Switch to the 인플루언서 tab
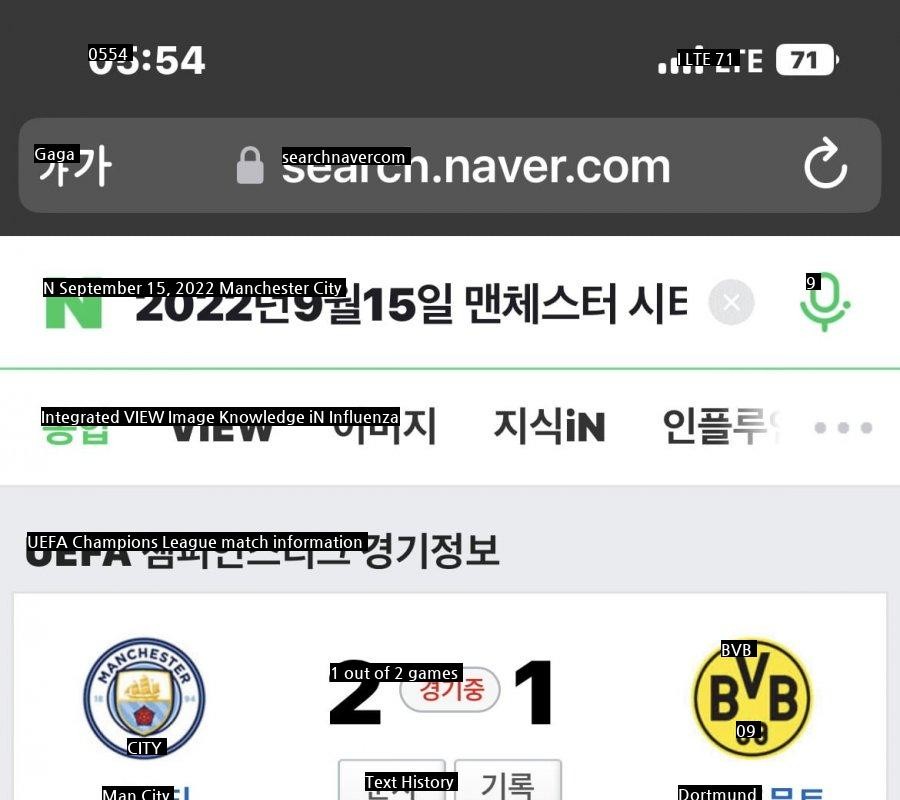The height and width of the screenshot is (800, 900). coord(720,427)
